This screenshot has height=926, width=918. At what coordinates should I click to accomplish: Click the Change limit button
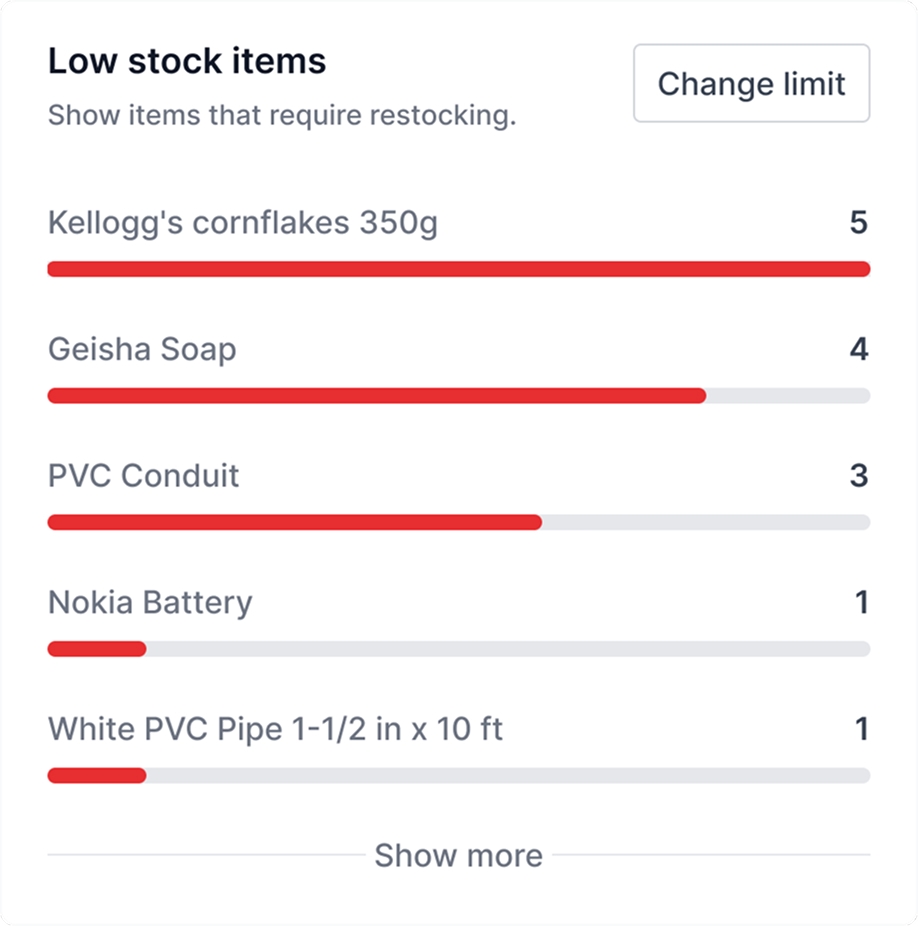pyautogui.click(x=751, y=84)
